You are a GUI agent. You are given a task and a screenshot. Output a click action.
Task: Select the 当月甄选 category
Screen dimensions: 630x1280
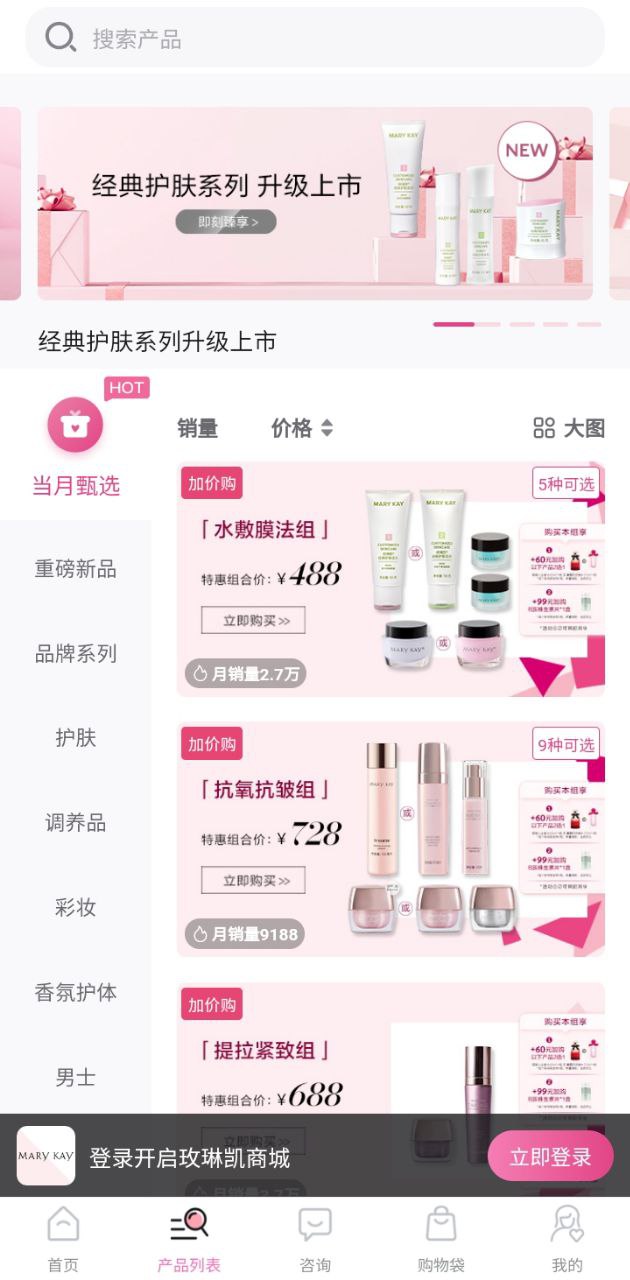coord(75,447)
